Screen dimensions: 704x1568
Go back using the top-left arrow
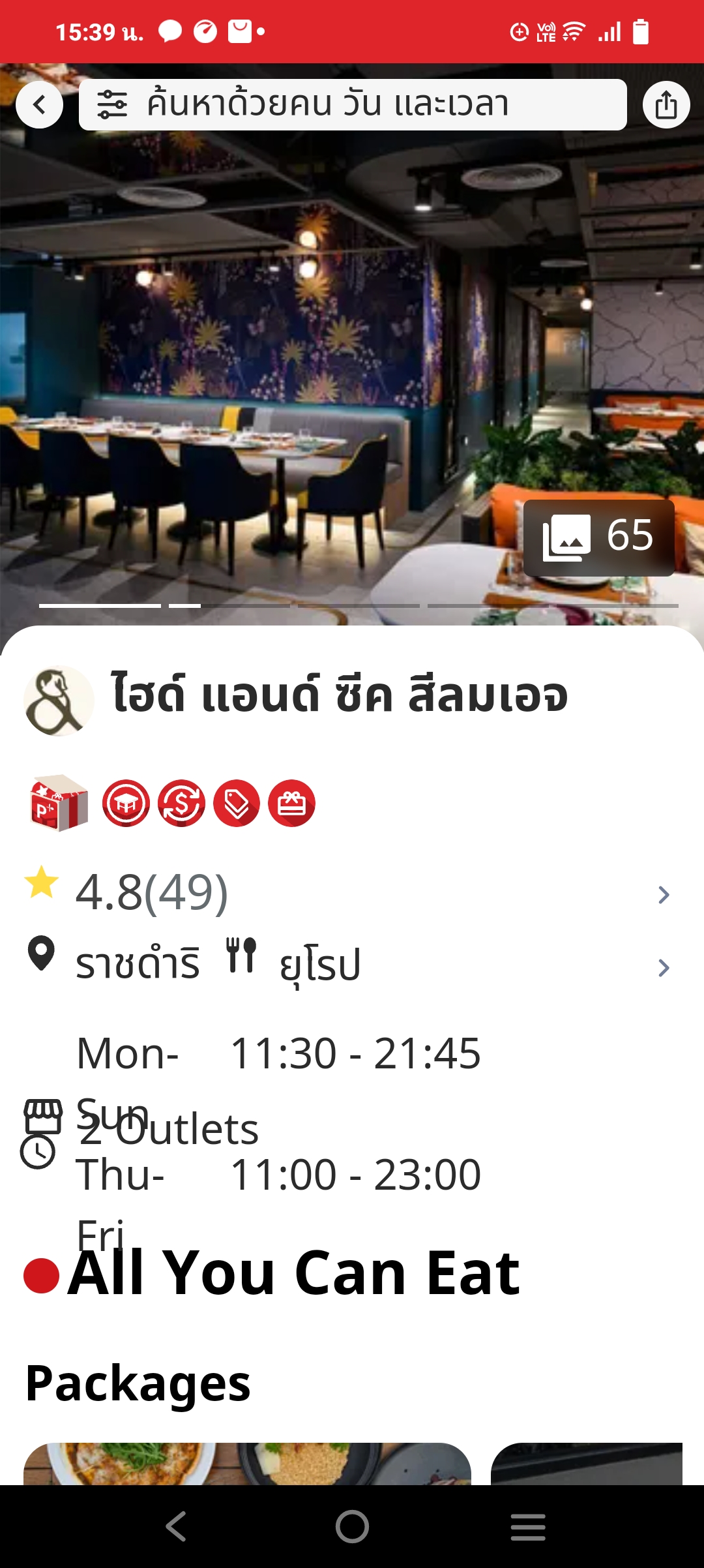[40, 105]
